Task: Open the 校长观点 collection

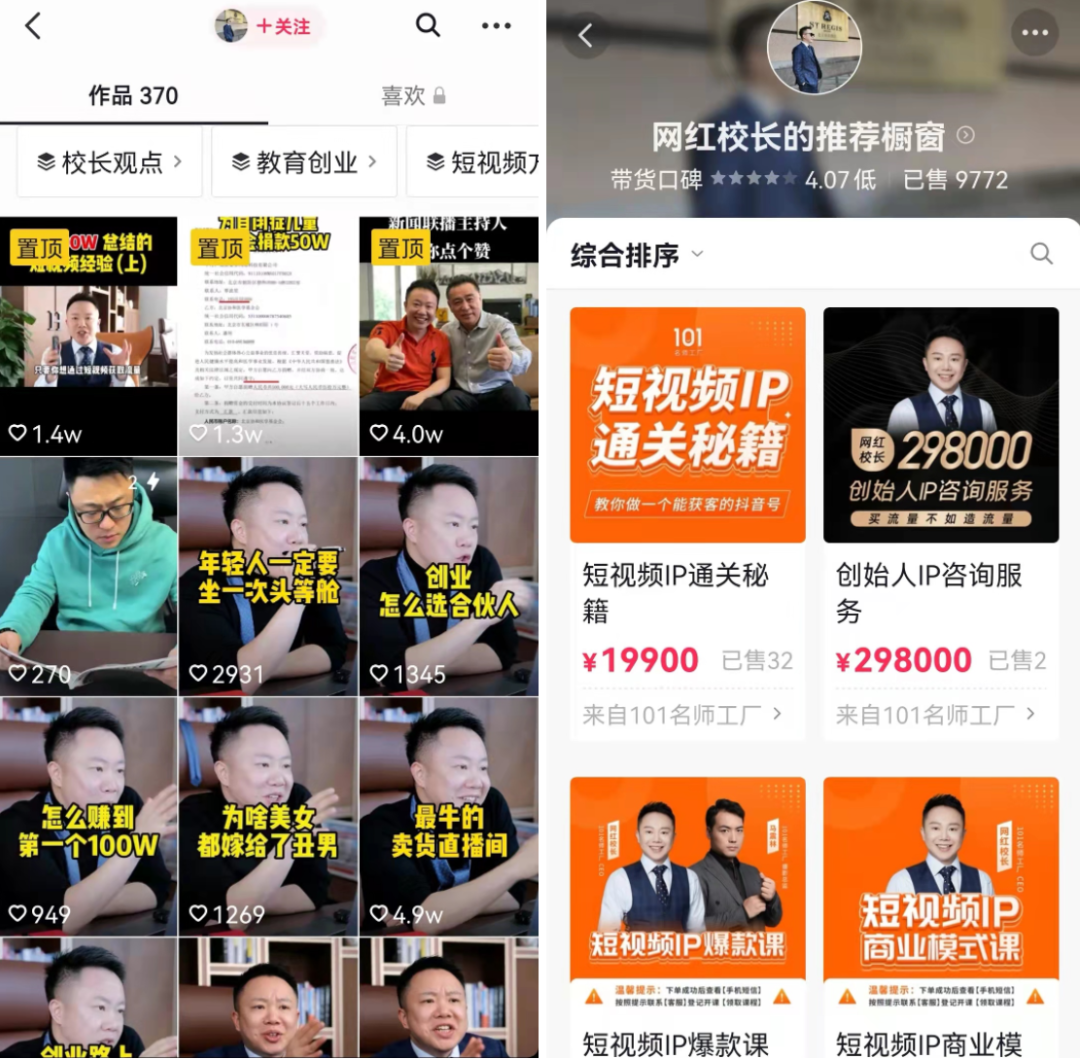Action: [x=110, y=162]
